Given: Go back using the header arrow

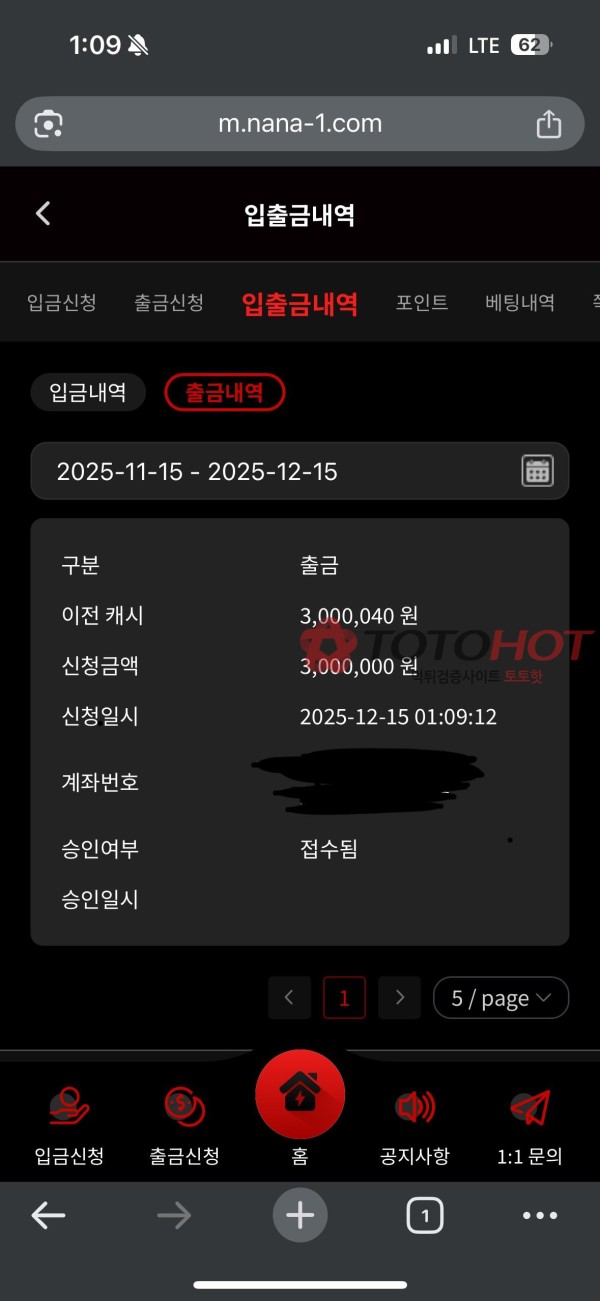Looking at the screenshot, I should click(x=43, y=214).
